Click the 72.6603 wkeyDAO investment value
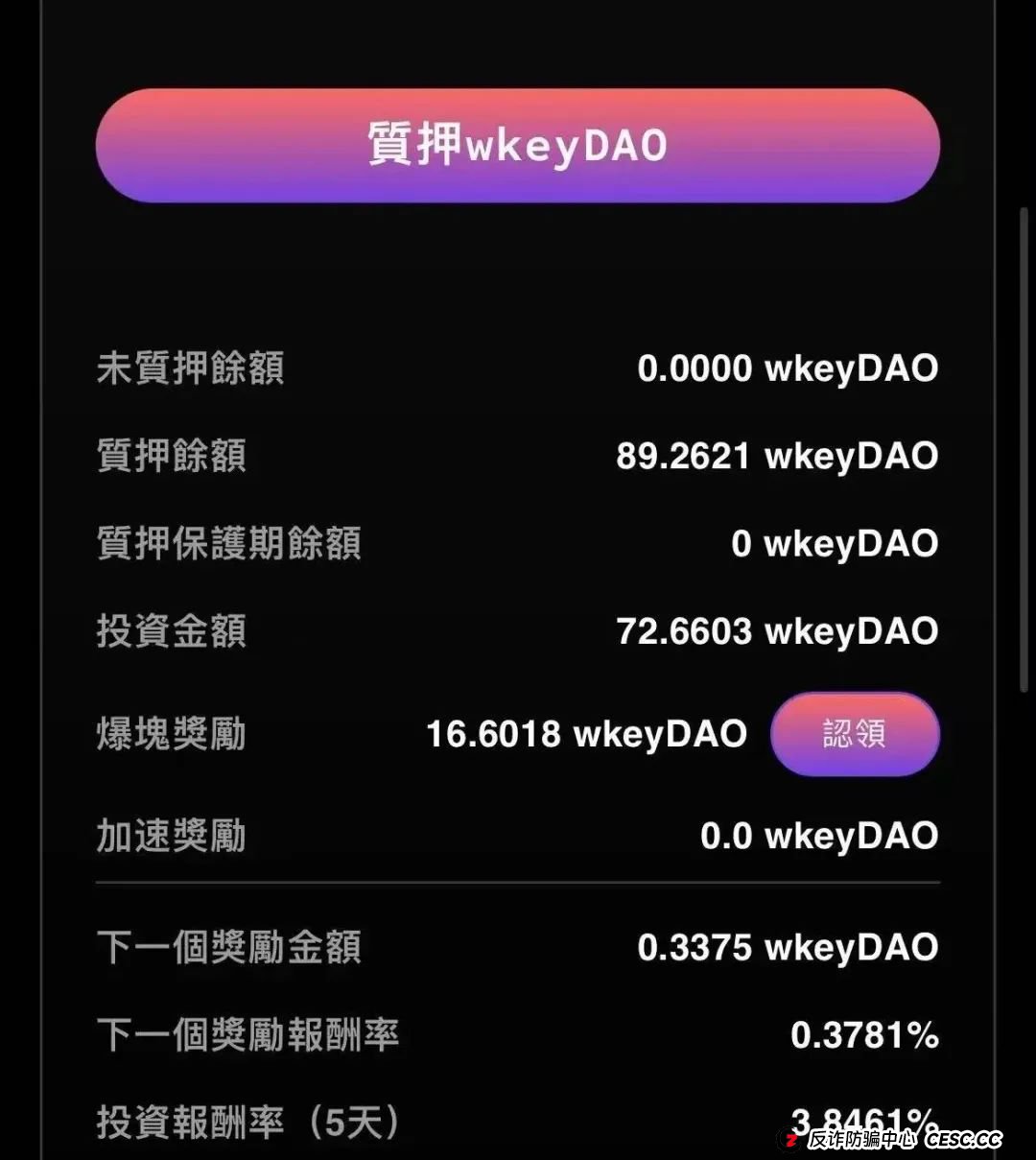Image resolution: width=1036 pixels, height=1160 pixels. click(777, 630)
